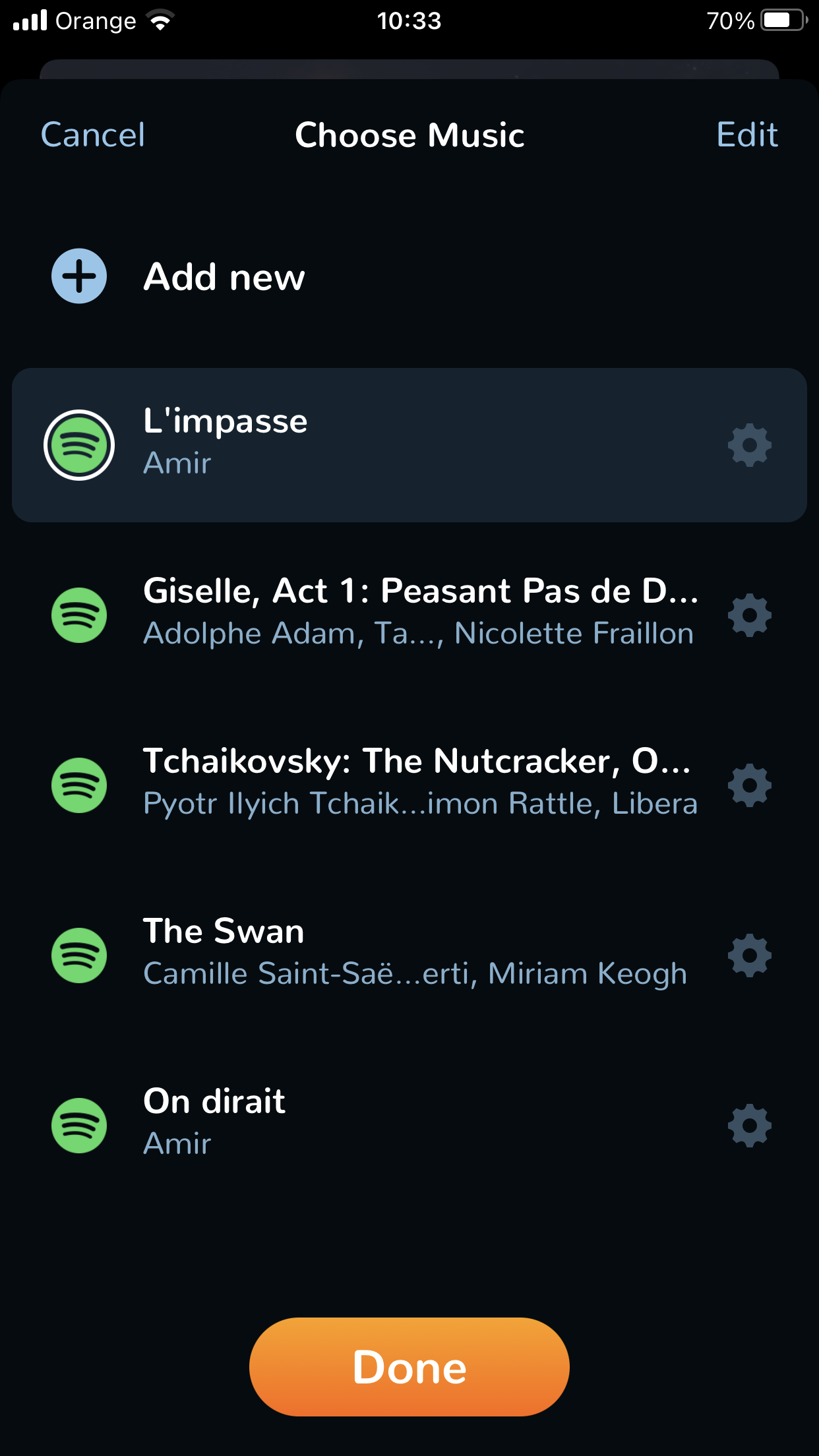Select the song L'impasse by Amir
This screenshot has height=1456, width=819.
(409, 445)
